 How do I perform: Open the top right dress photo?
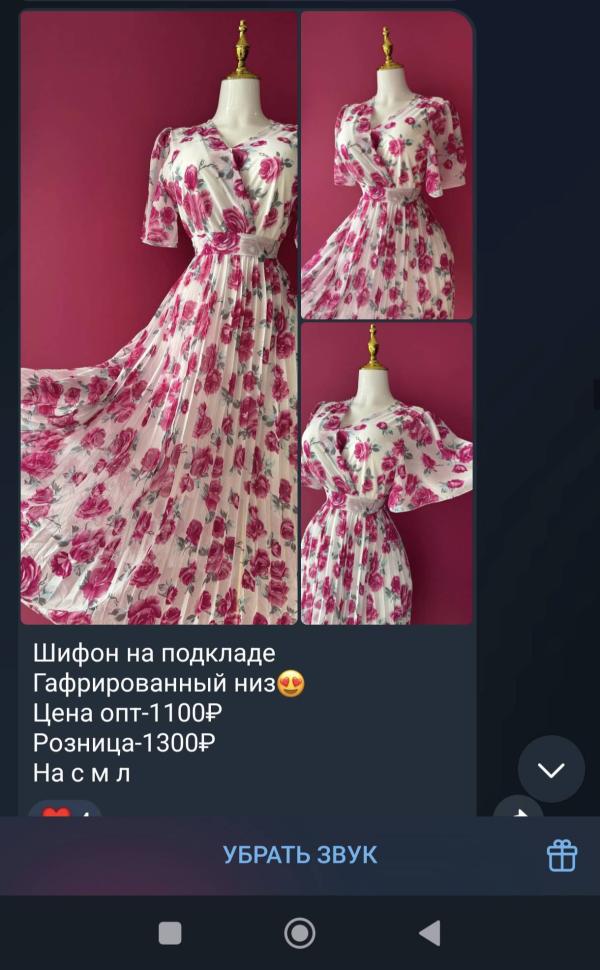coord(387,165)
